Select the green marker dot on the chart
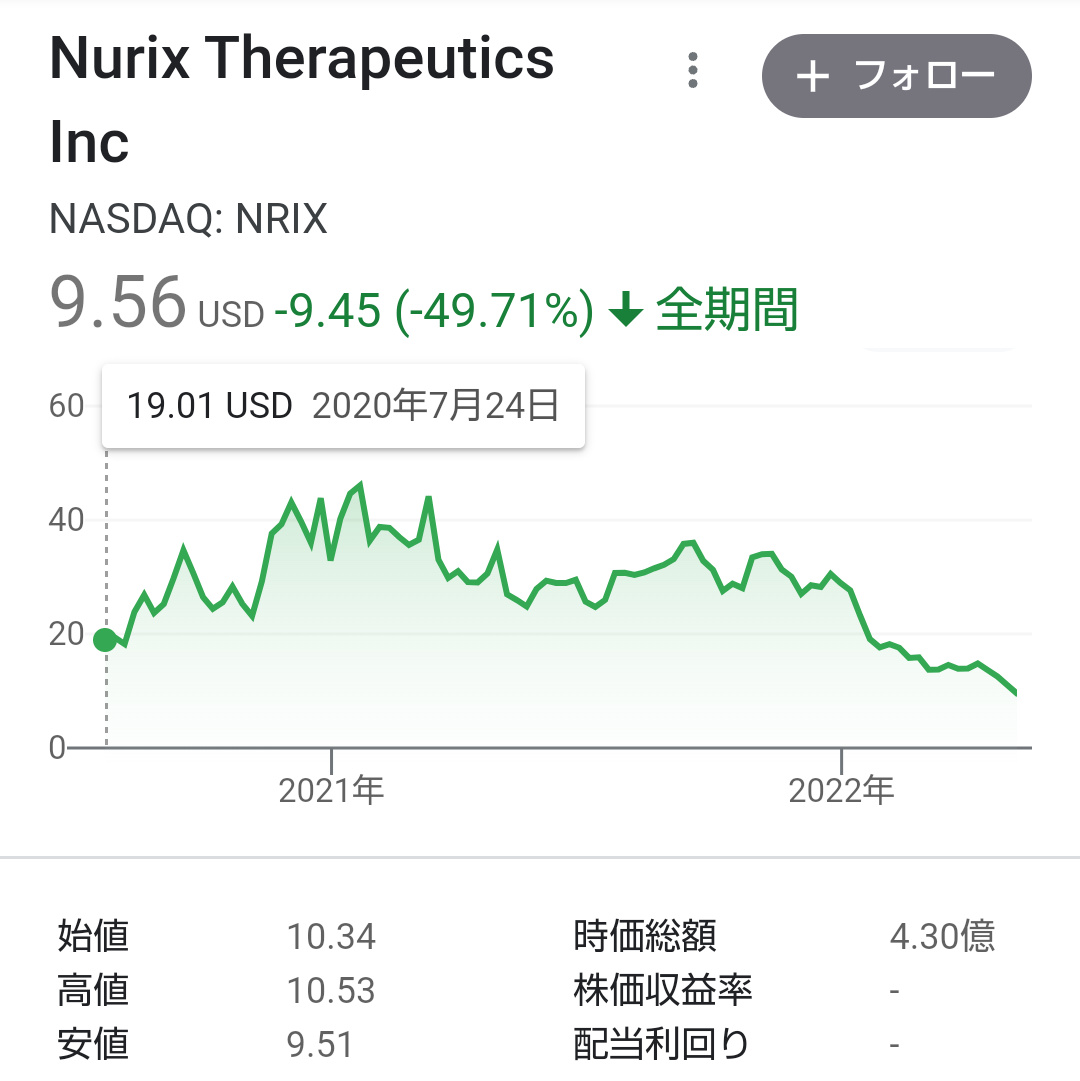The height and width of the screenshot is (1081, 1080). 104,641
